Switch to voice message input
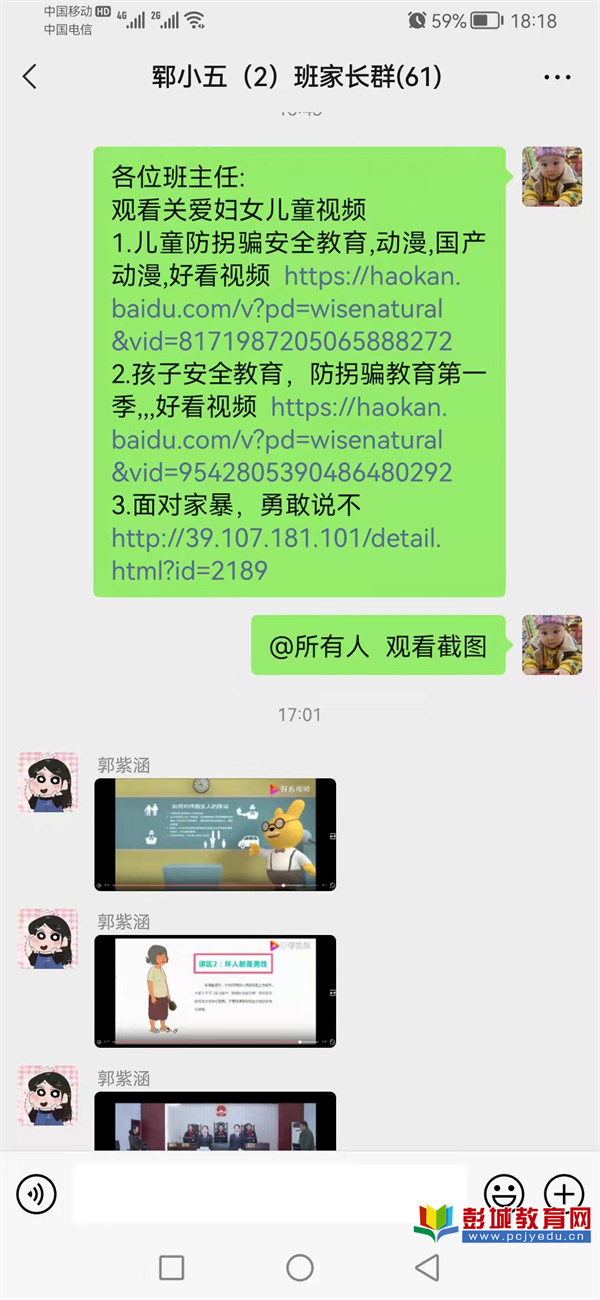 [x=37, y=1193]
